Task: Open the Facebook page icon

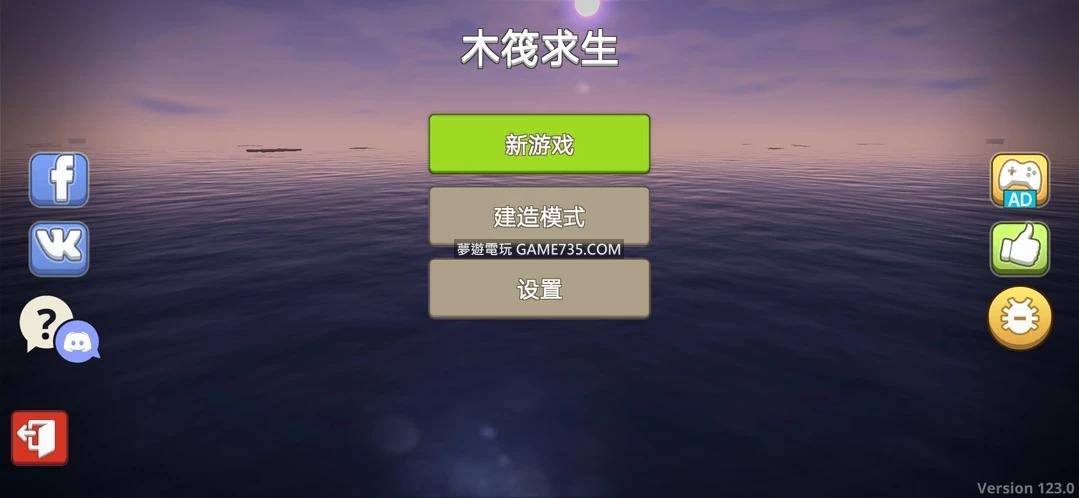Action: 59,180
